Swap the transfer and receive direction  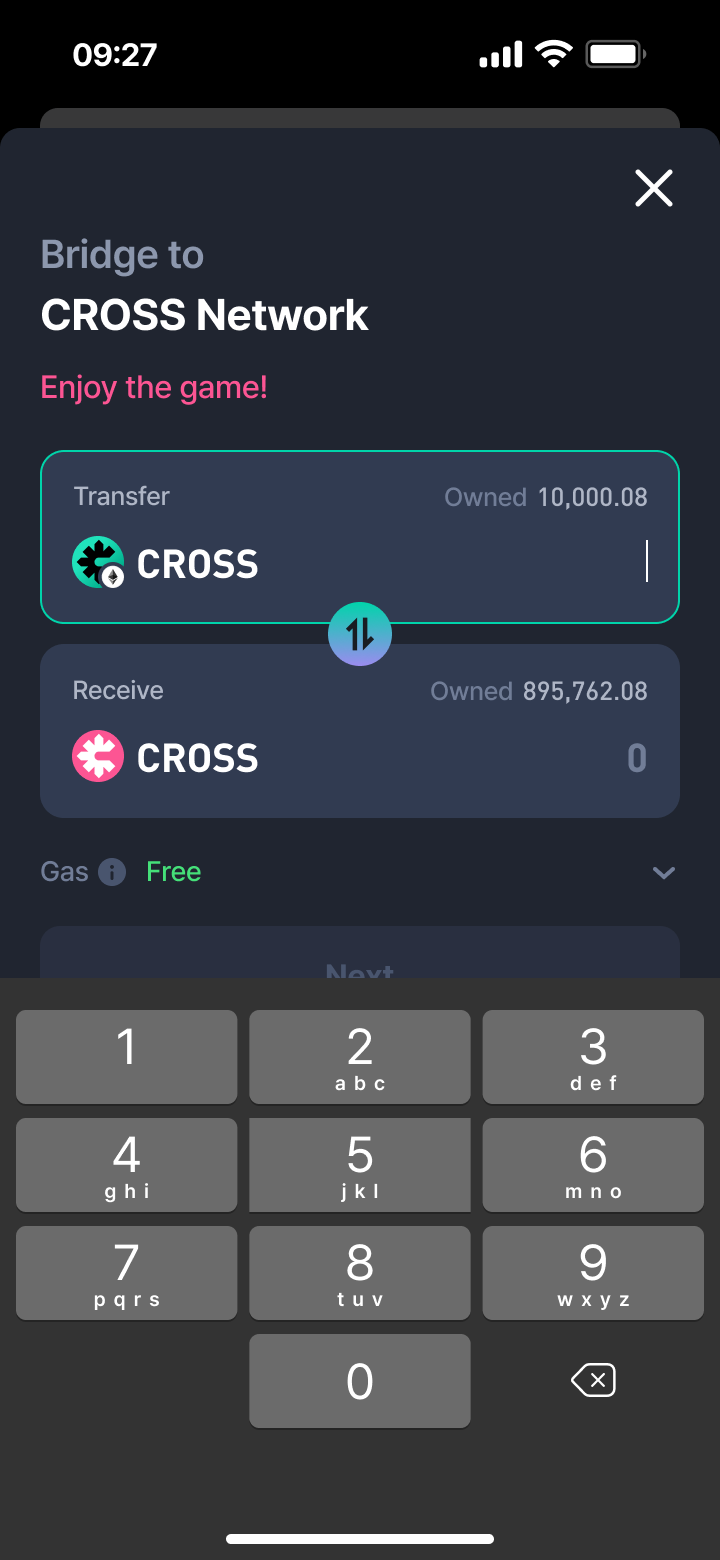360,634
